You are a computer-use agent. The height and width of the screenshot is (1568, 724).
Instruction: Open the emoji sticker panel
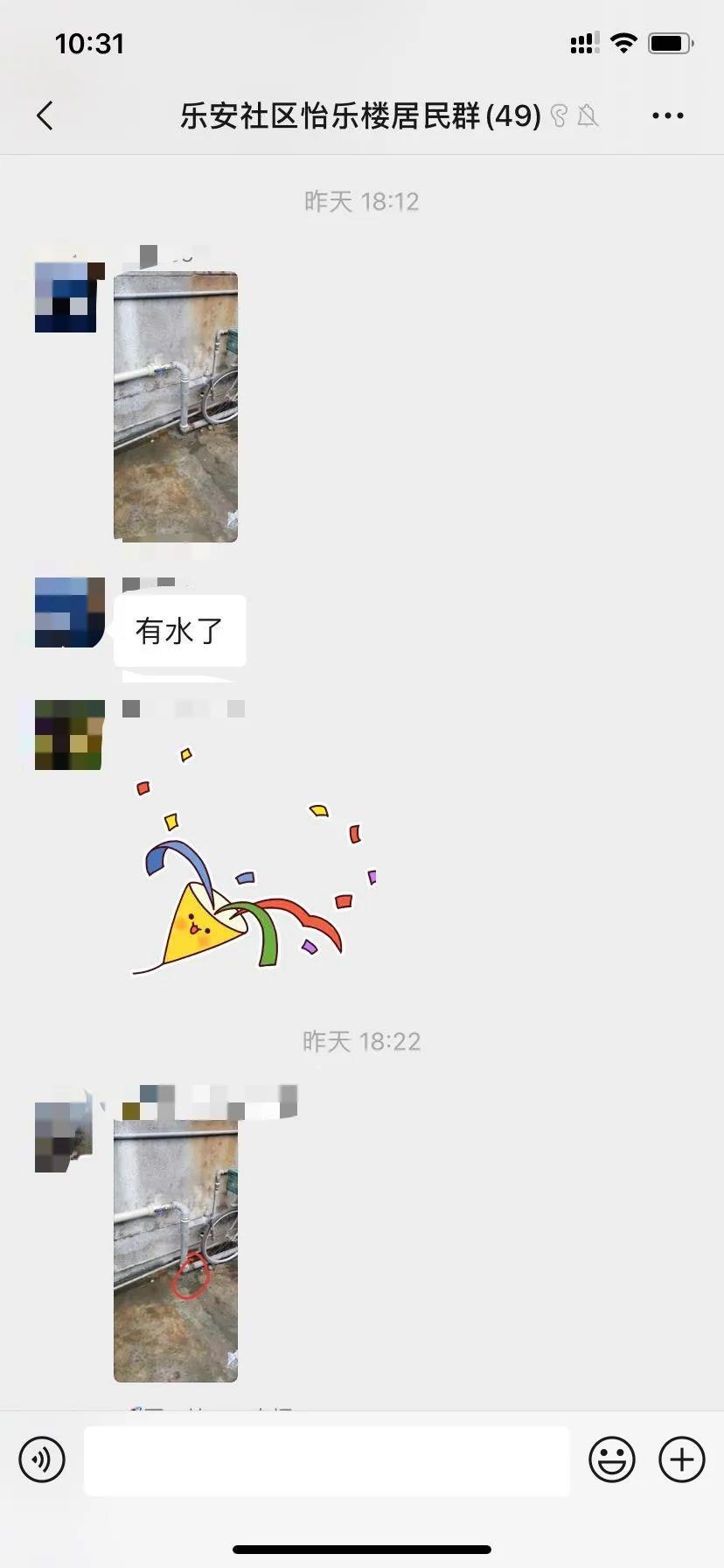[611, 1459]
